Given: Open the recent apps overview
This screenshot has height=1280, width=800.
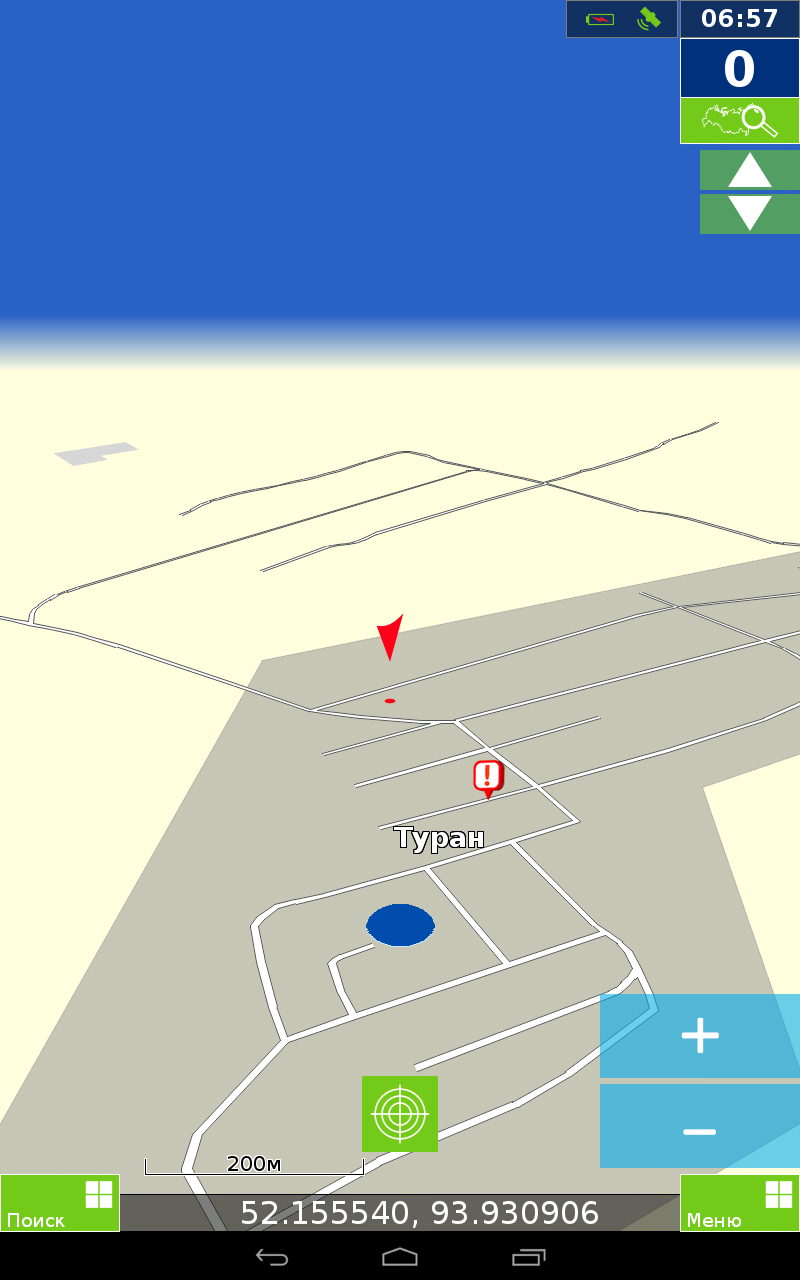Looking at the screenshot, I should 528,1256.
